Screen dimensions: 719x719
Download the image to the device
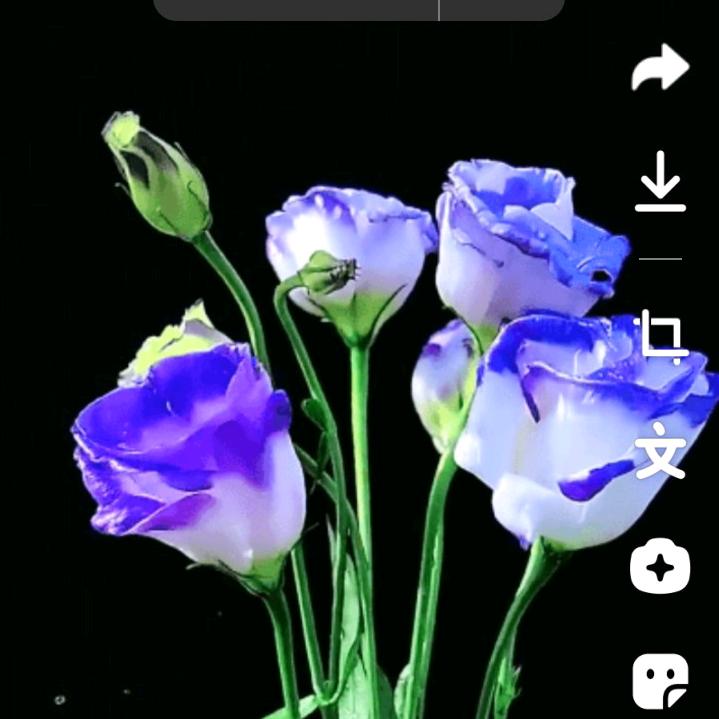pyautogui.click(x=660, y=181)
